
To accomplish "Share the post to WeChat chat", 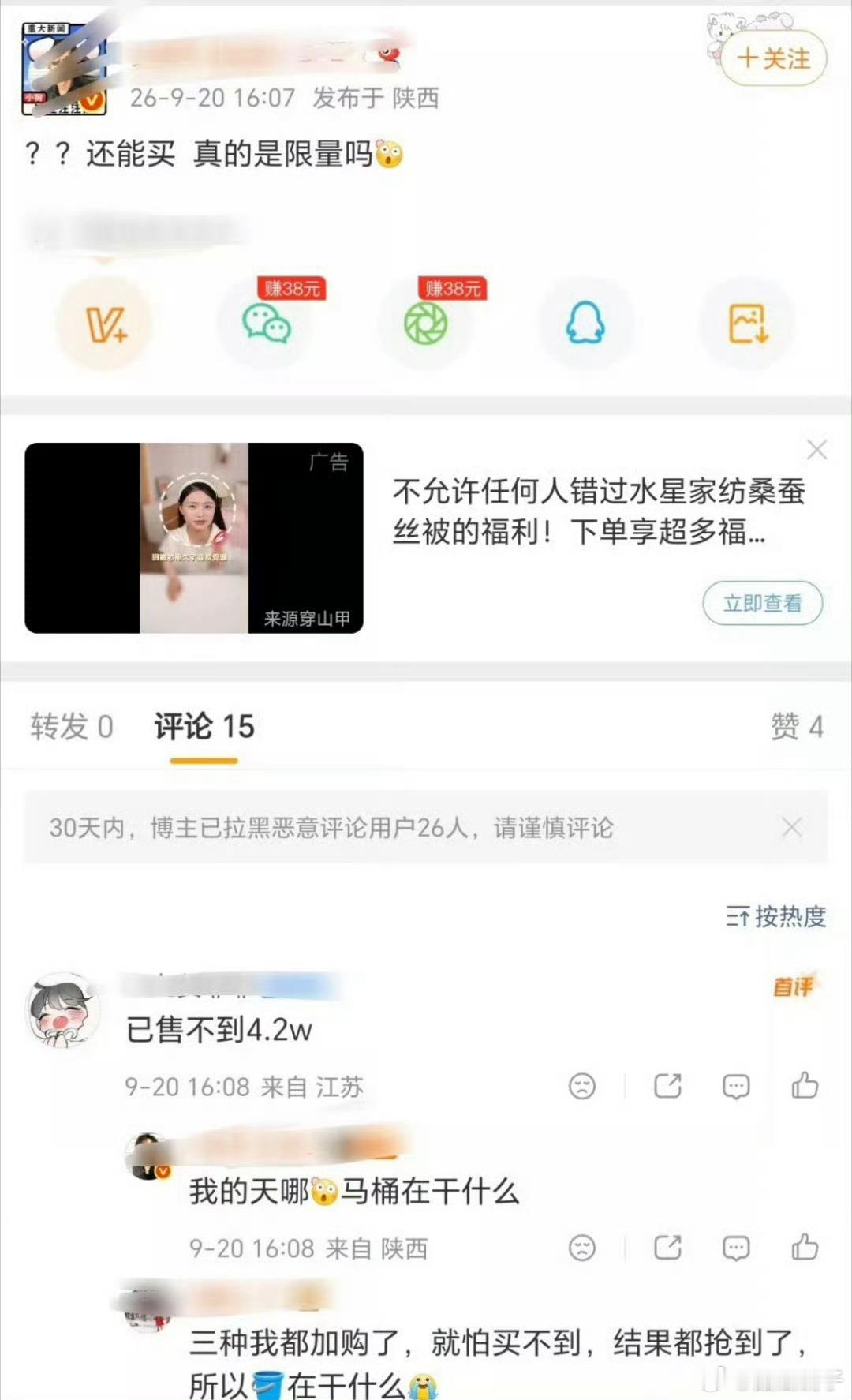I will click(266, 324).
